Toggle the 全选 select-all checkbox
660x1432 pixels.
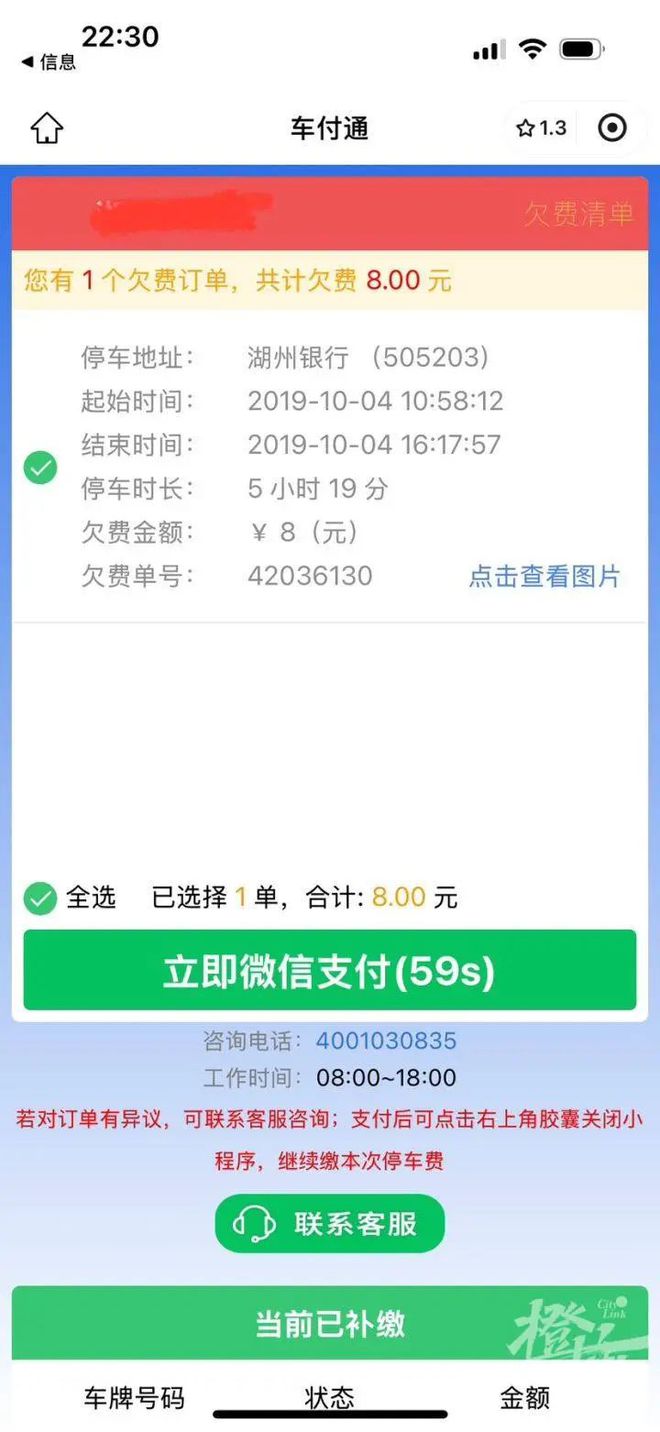coord(40,898)
